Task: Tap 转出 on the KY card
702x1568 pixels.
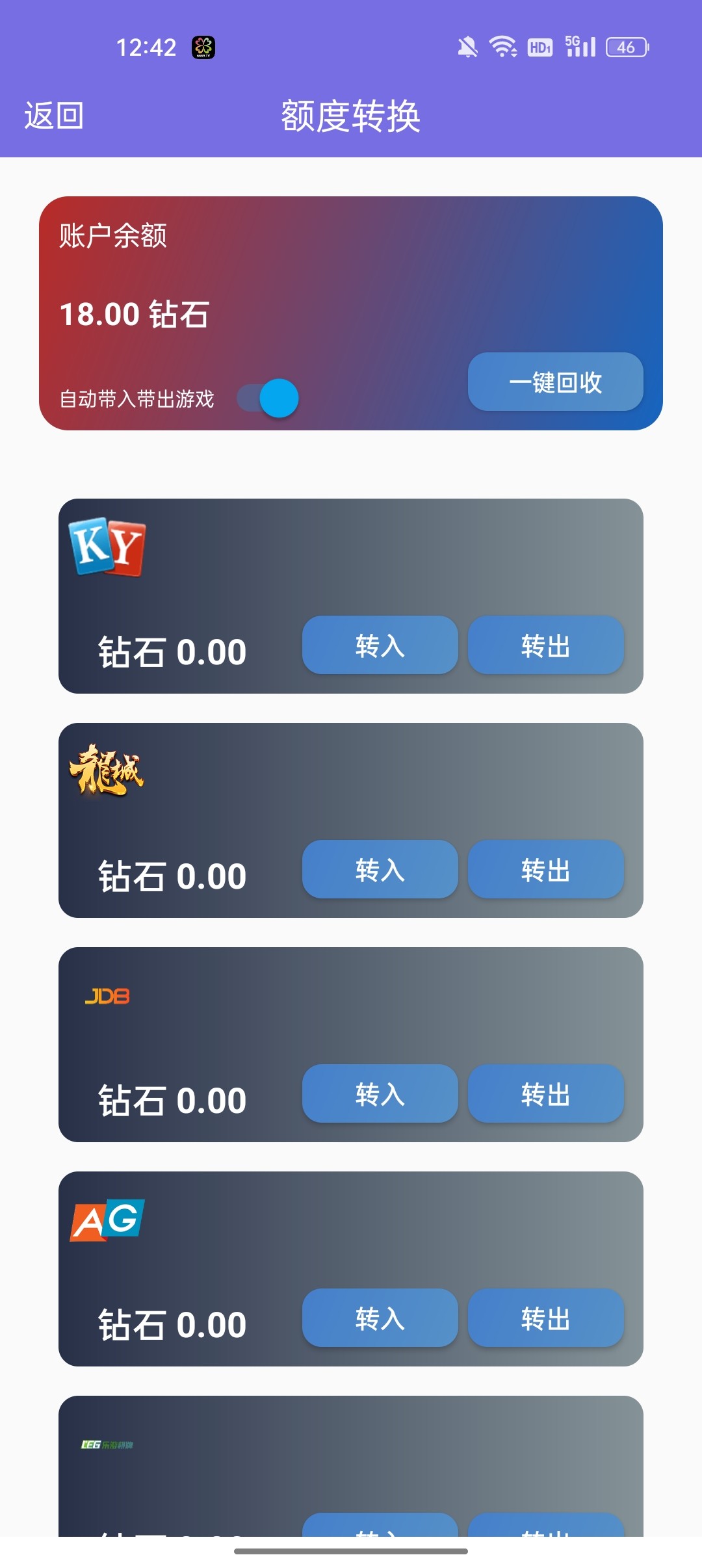Action: (545, 646)
